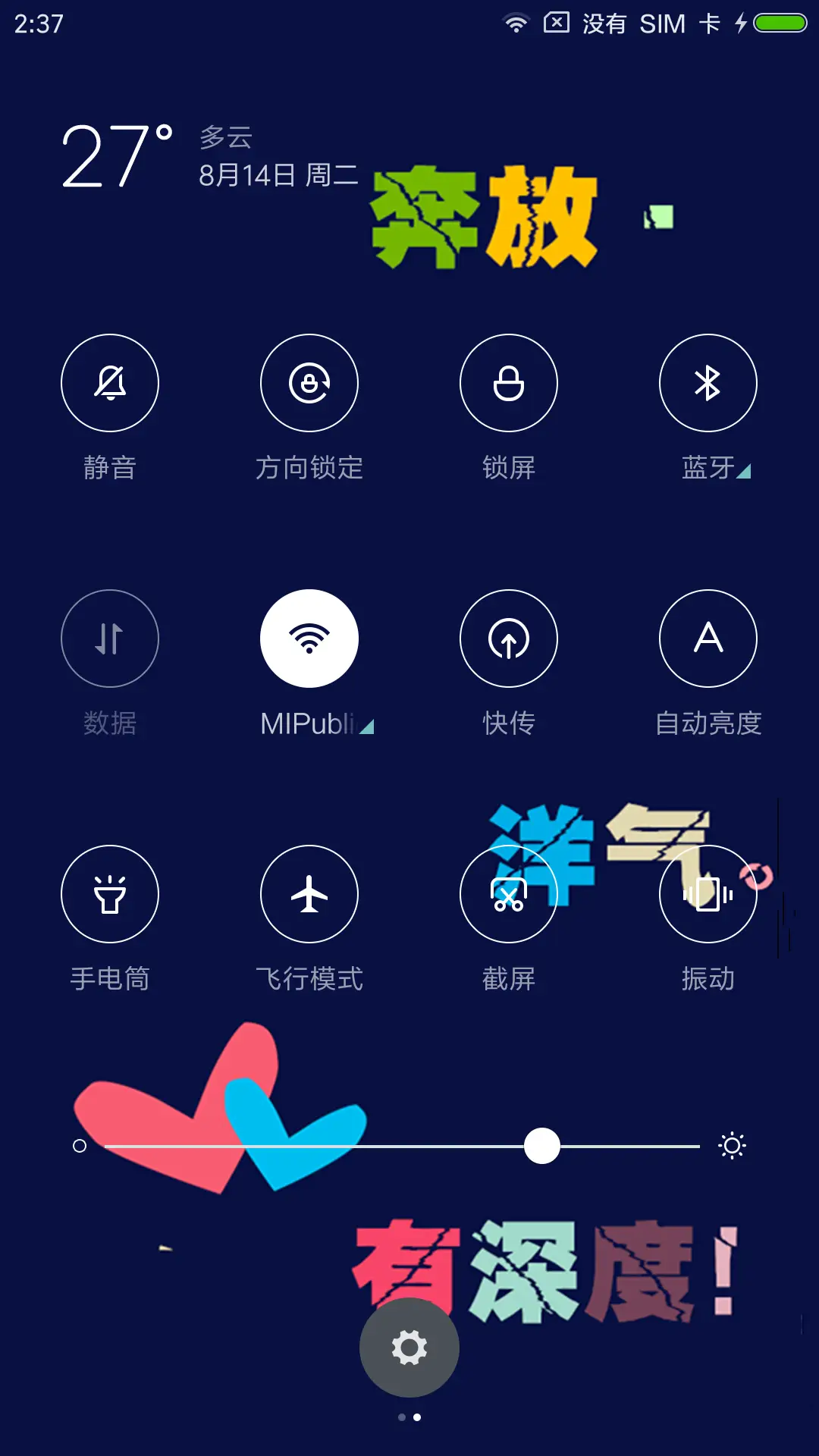819x1456 pixels.
Task: Open 快传 quick share
Action: (x=509, y=639)
